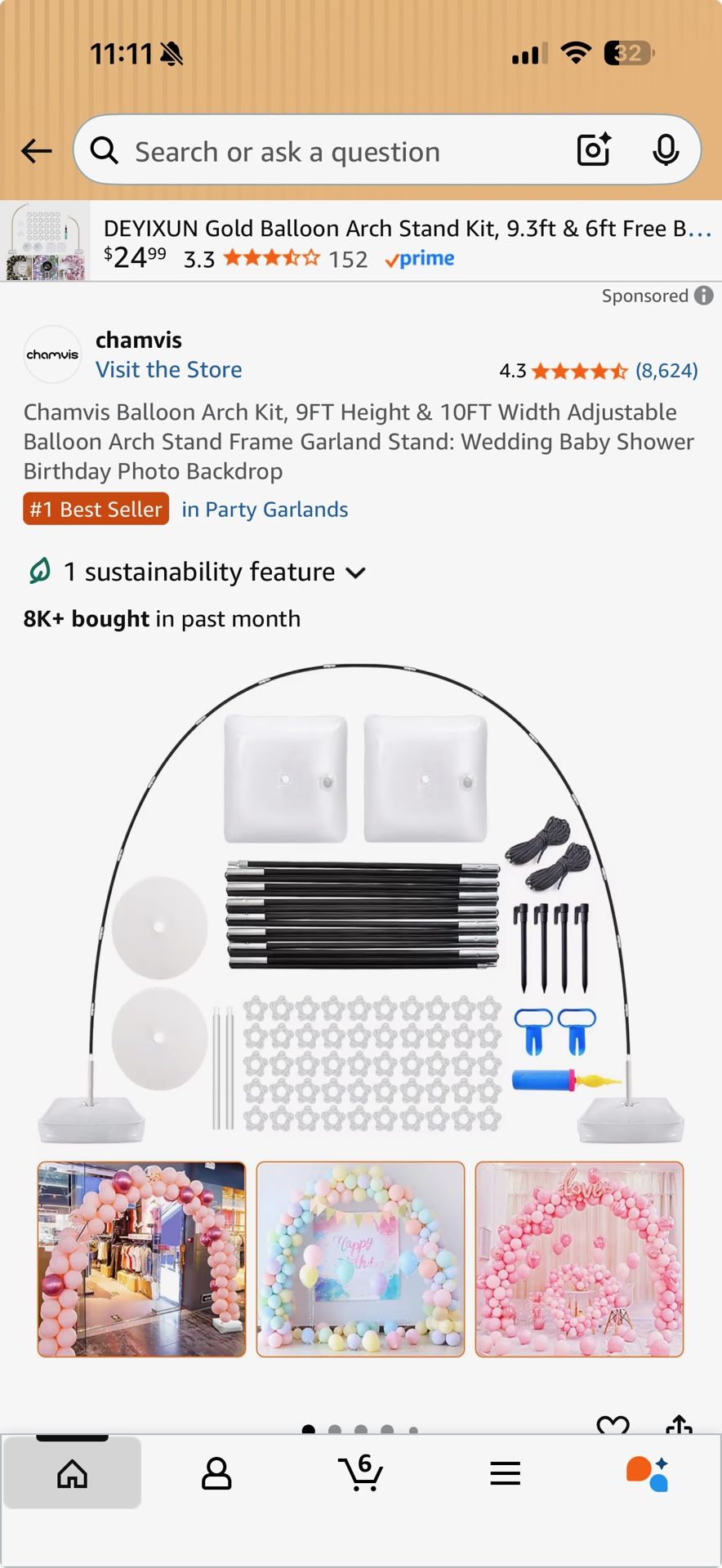This screenshot has width=722, height=1568.
Task: Add this item to your wish list
Action: pos(613,1425)
